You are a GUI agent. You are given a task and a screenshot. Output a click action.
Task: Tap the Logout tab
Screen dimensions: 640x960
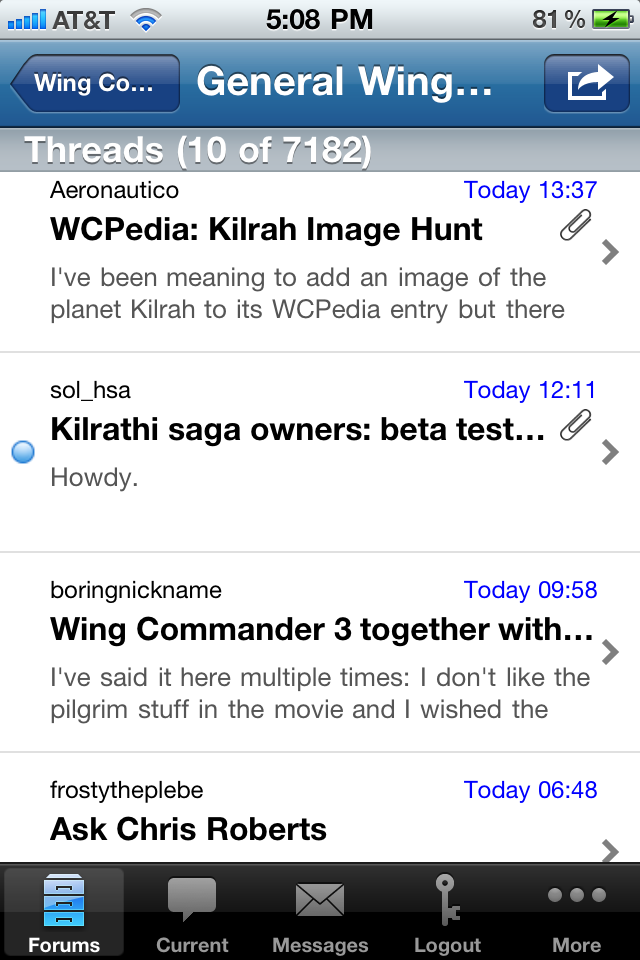(447, 912)
